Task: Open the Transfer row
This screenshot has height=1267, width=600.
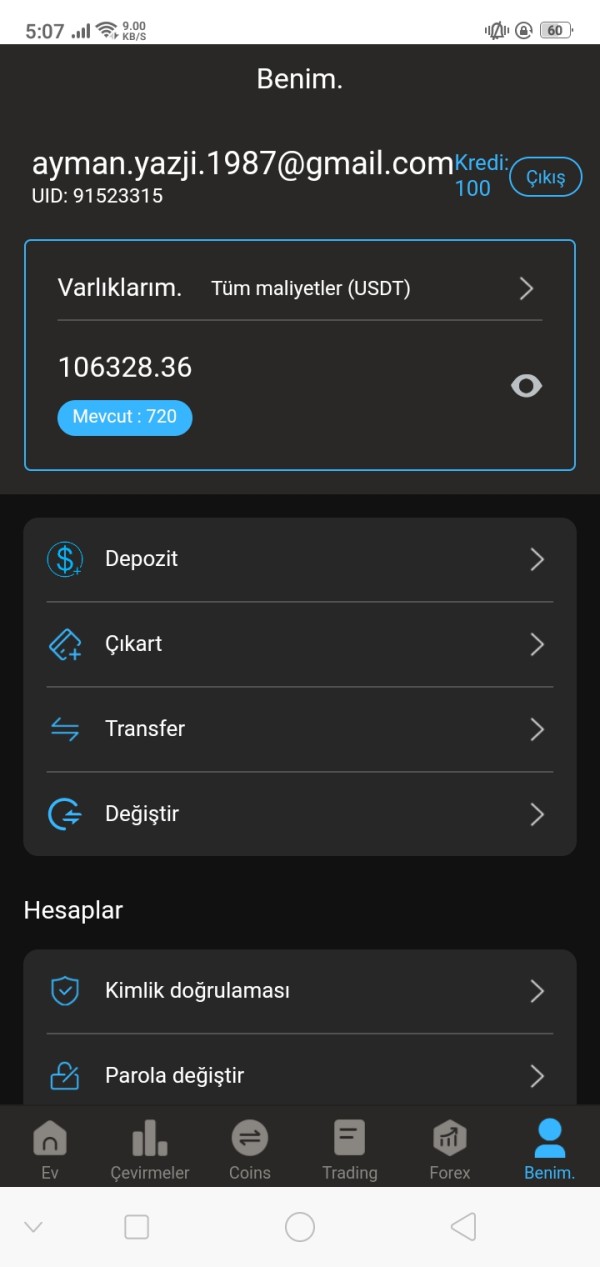Action: pyautogui.click(x=300, y=729)
